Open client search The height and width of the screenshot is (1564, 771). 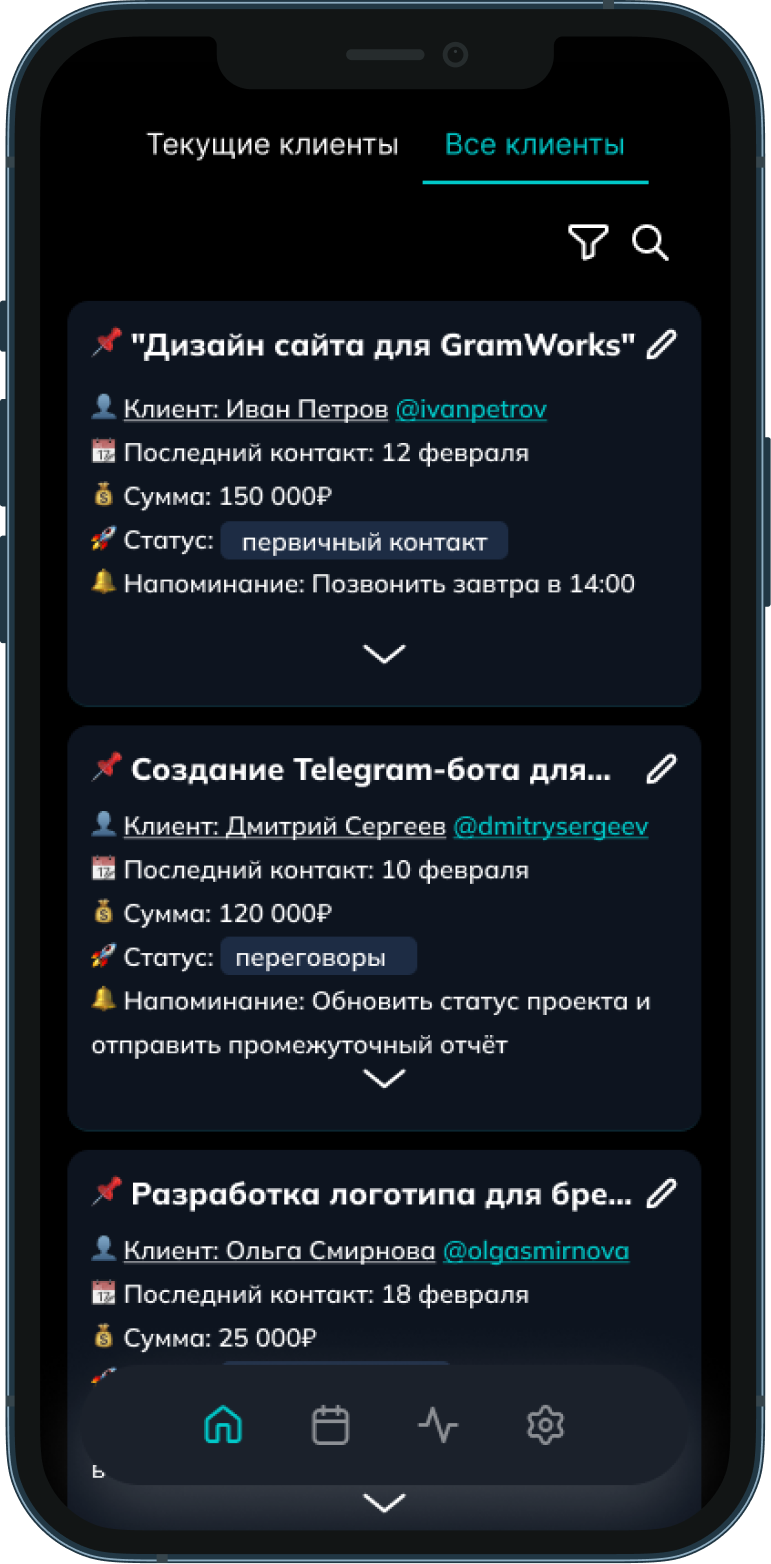pos(650,242)
